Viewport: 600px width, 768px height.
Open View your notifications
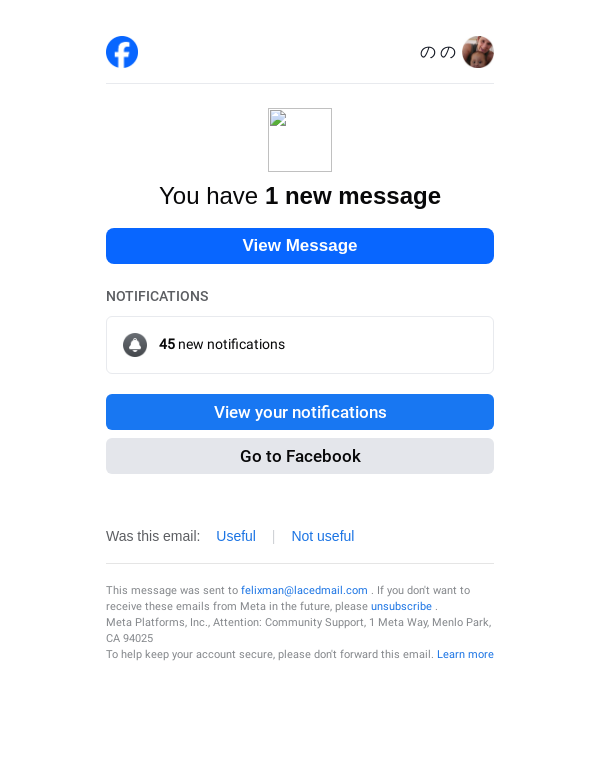coord(300,412)
